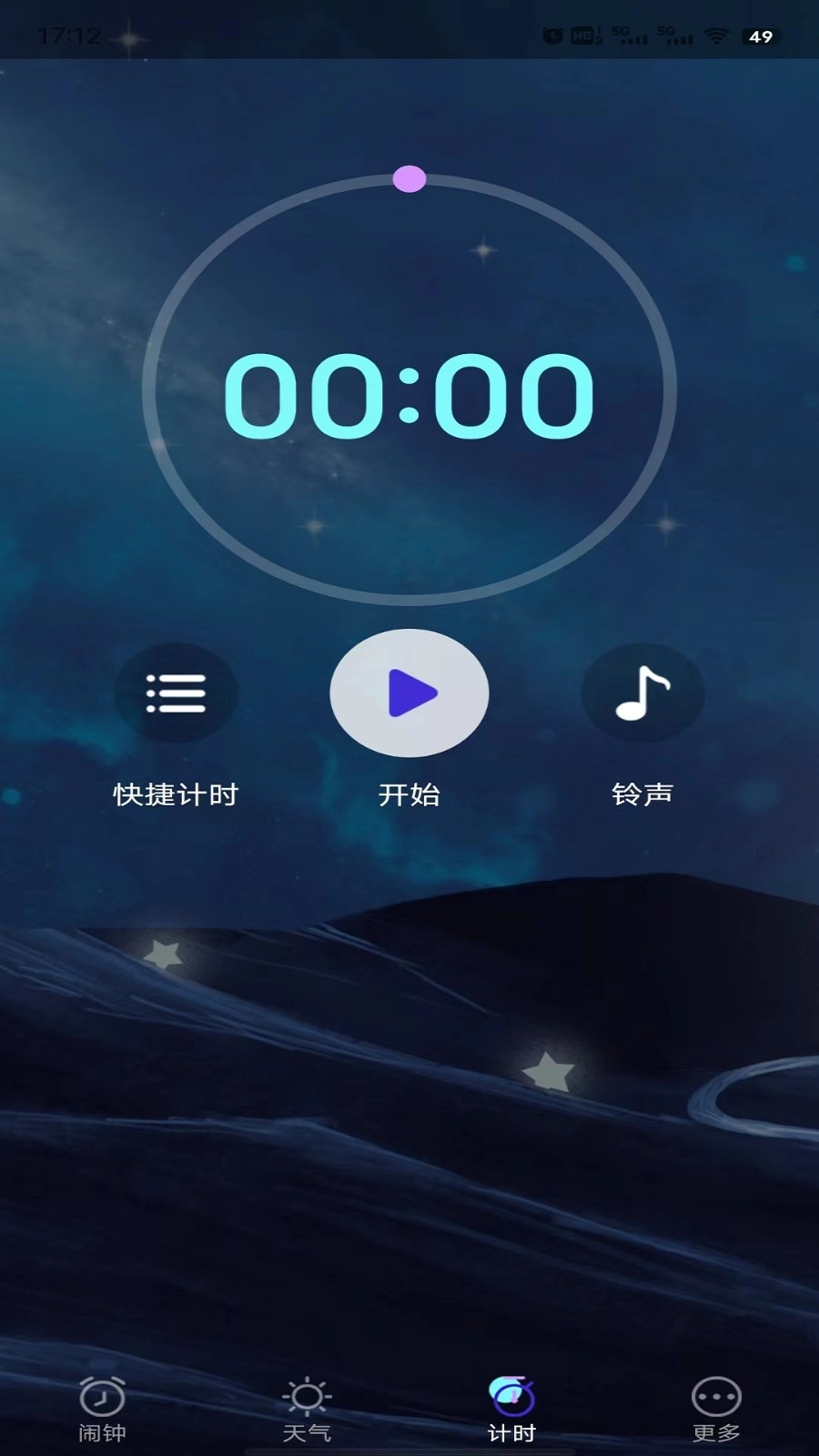Open the 更多 more tab
Image resolution: width=819 pixels, height=1456 pixels.
coord(715,1410)
